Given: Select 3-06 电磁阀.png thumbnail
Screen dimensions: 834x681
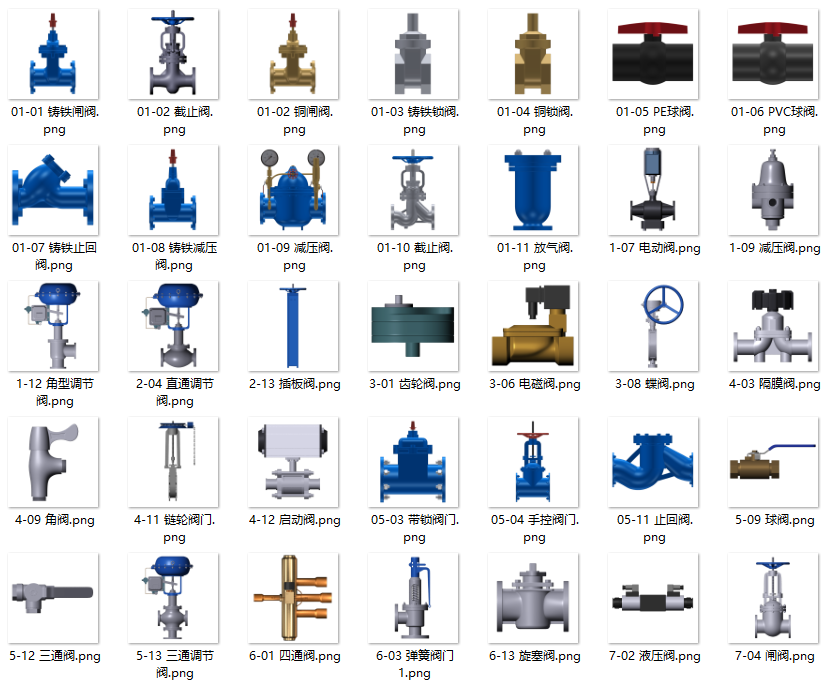Looking at the screenshot, I should pos(534,326).
